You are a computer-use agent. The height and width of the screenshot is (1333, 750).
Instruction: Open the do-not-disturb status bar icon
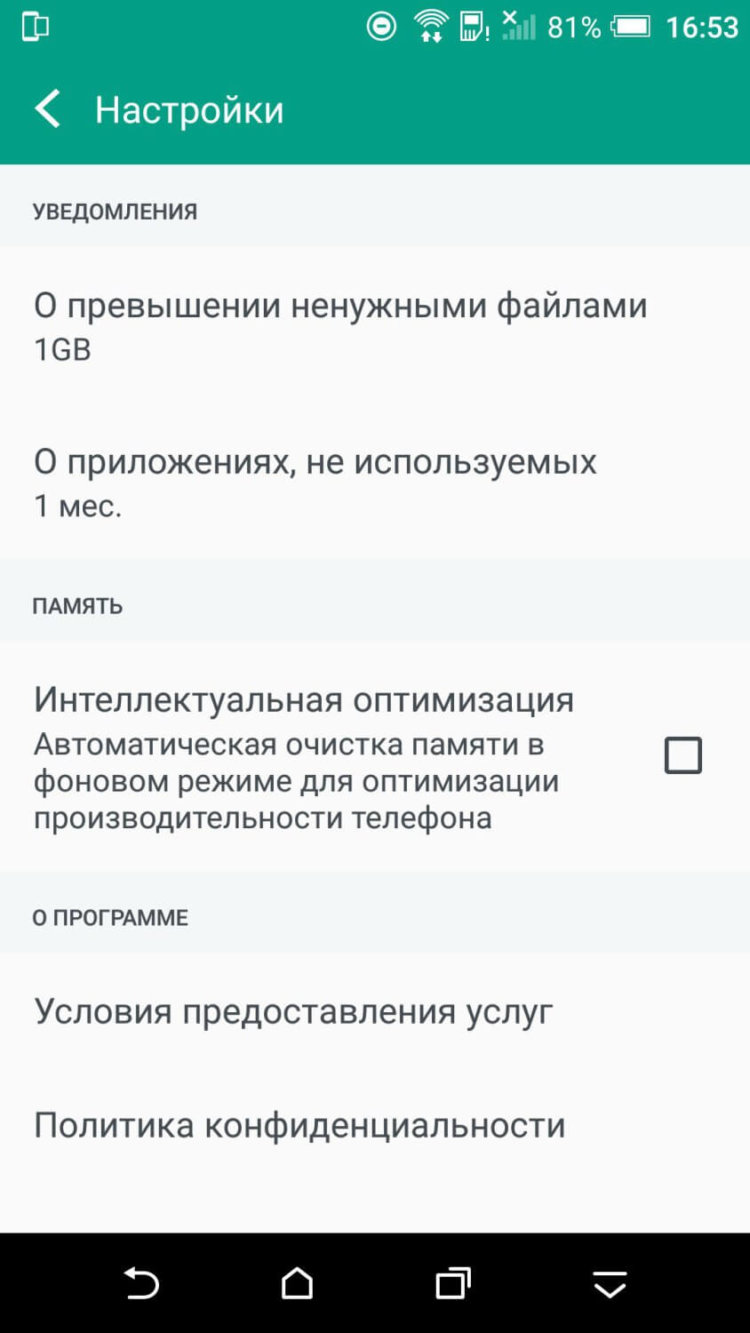click(x=383, y=27)
